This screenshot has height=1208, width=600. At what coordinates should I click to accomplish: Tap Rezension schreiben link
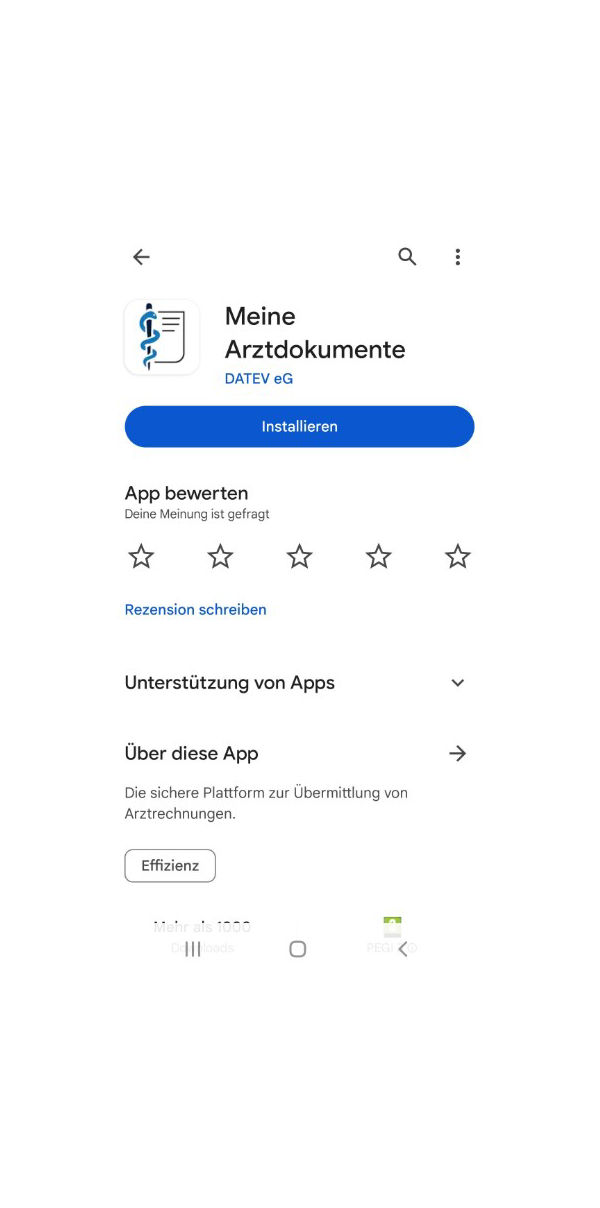(x=195, y=609)
